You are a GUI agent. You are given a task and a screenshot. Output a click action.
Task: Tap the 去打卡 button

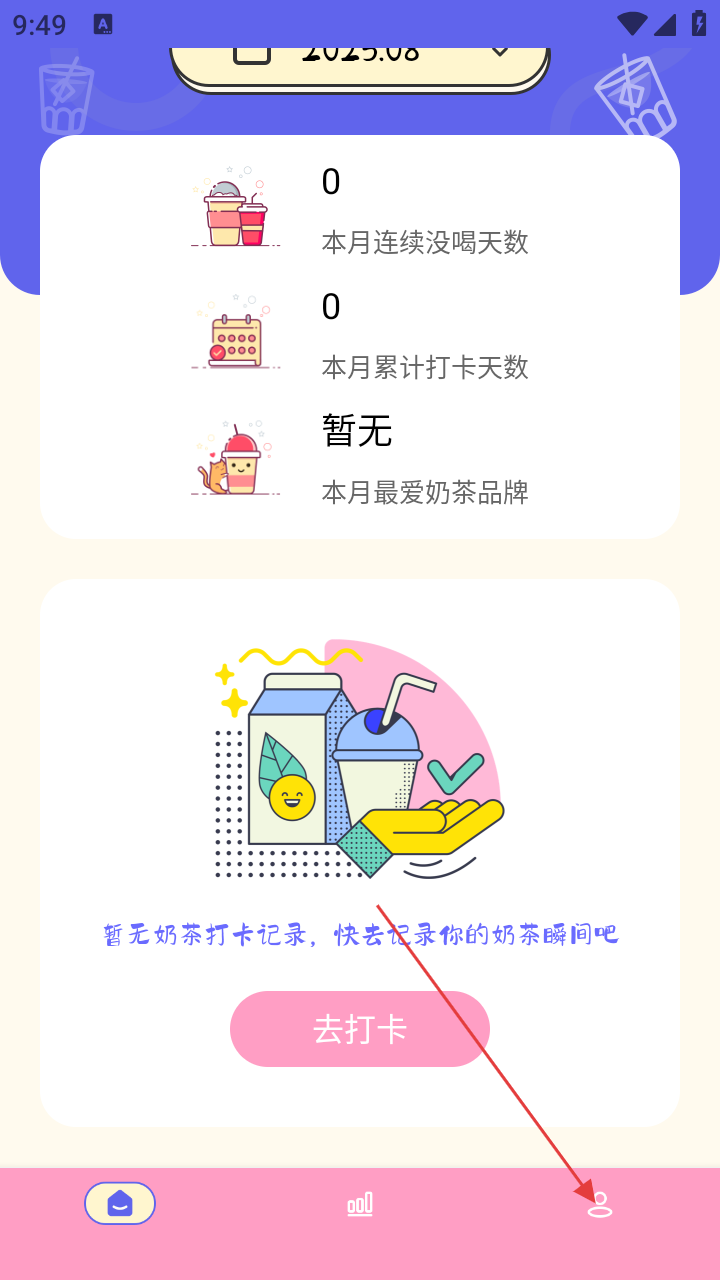click(360, 1029)
